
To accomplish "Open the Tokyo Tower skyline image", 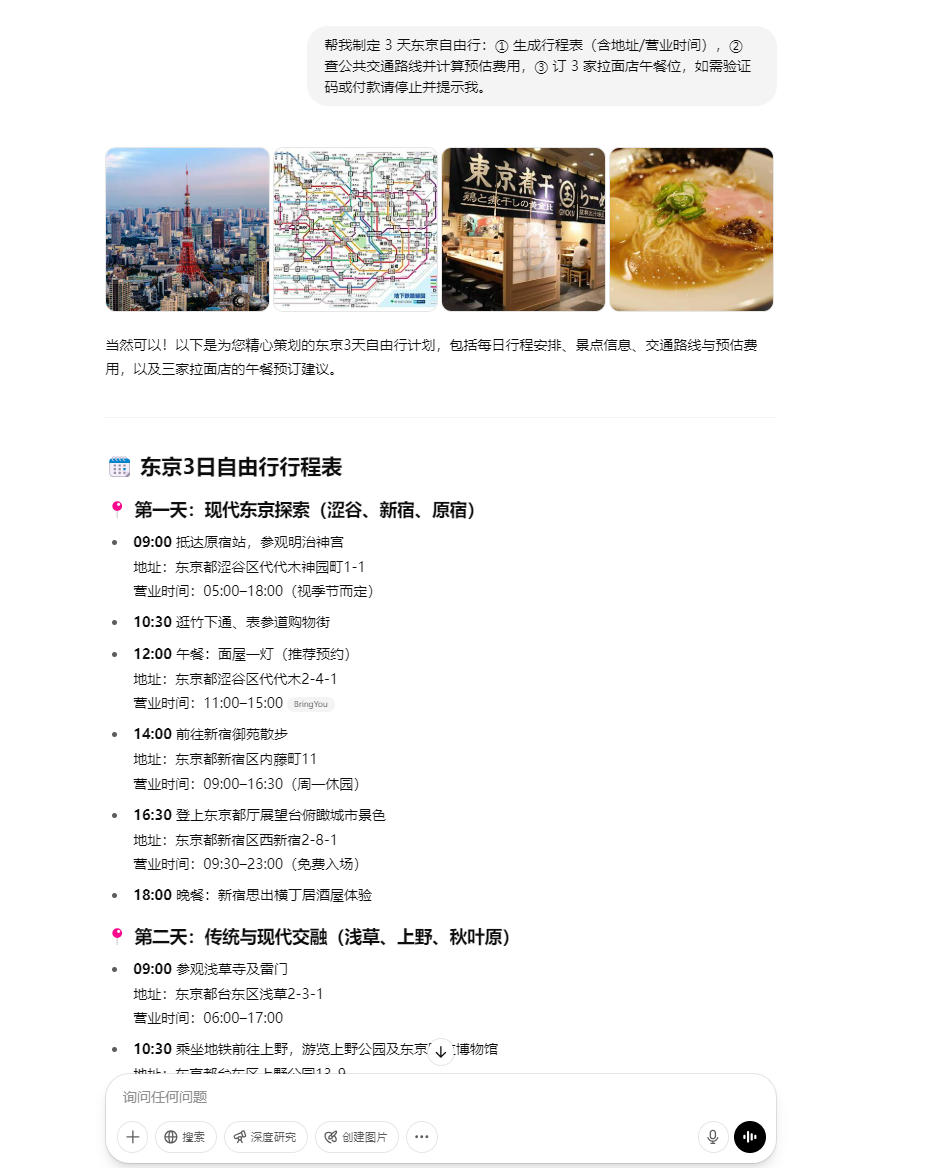I will [187, 230].
